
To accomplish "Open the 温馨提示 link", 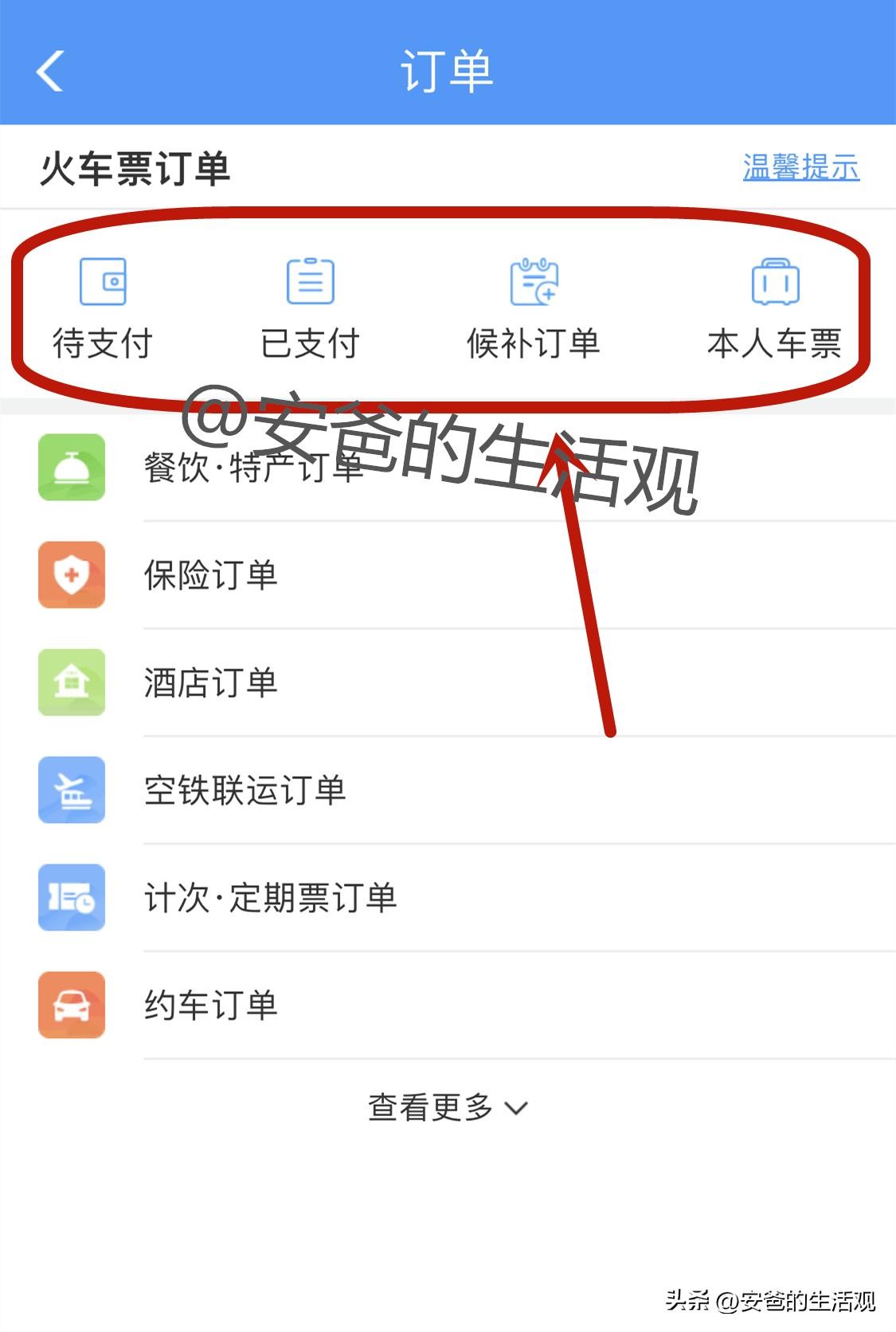I will [800, 167].
